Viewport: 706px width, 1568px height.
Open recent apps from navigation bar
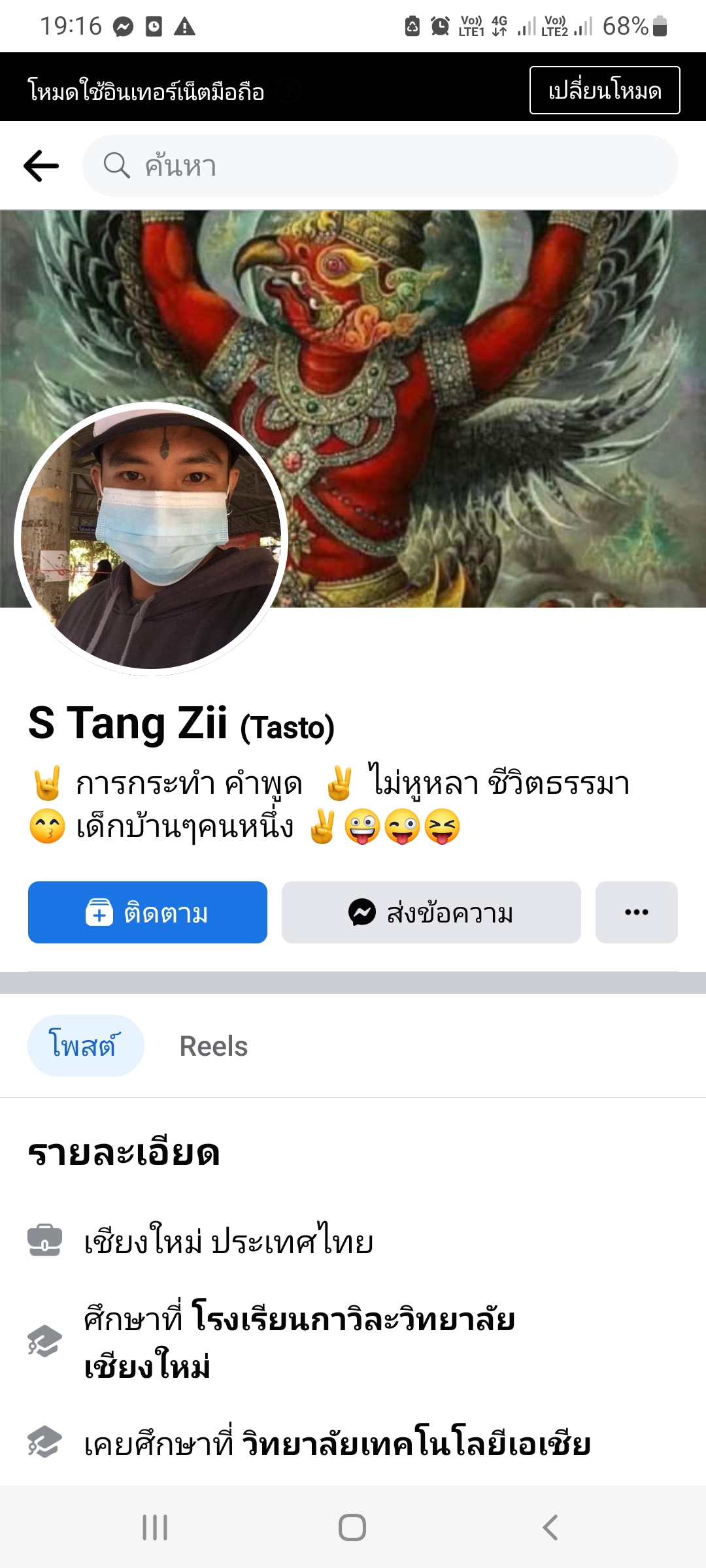pyautogui.click(x=155, y=1527)
